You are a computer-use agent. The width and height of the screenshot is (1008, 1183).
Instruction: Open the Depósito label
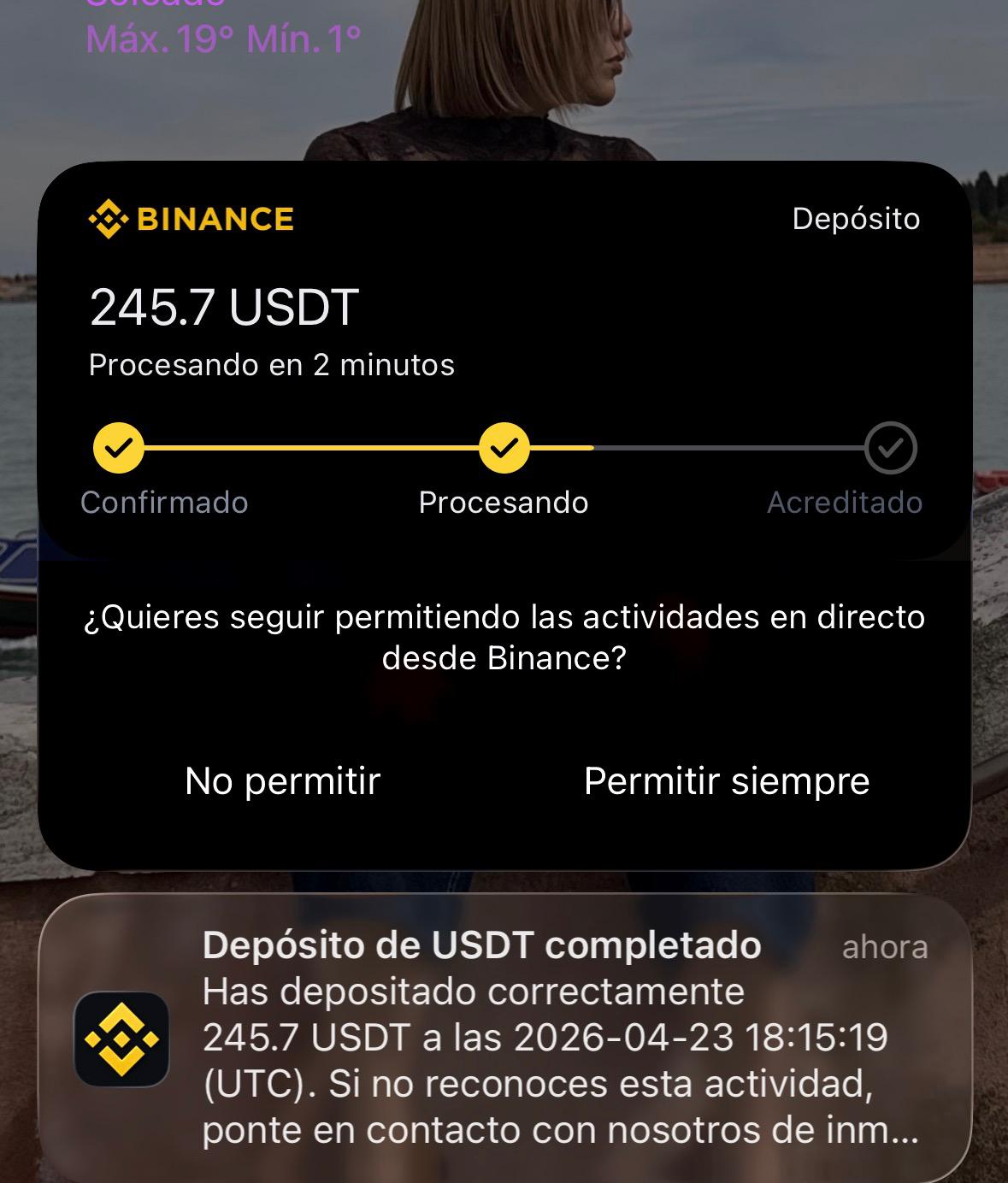click(x=856, y=218)
